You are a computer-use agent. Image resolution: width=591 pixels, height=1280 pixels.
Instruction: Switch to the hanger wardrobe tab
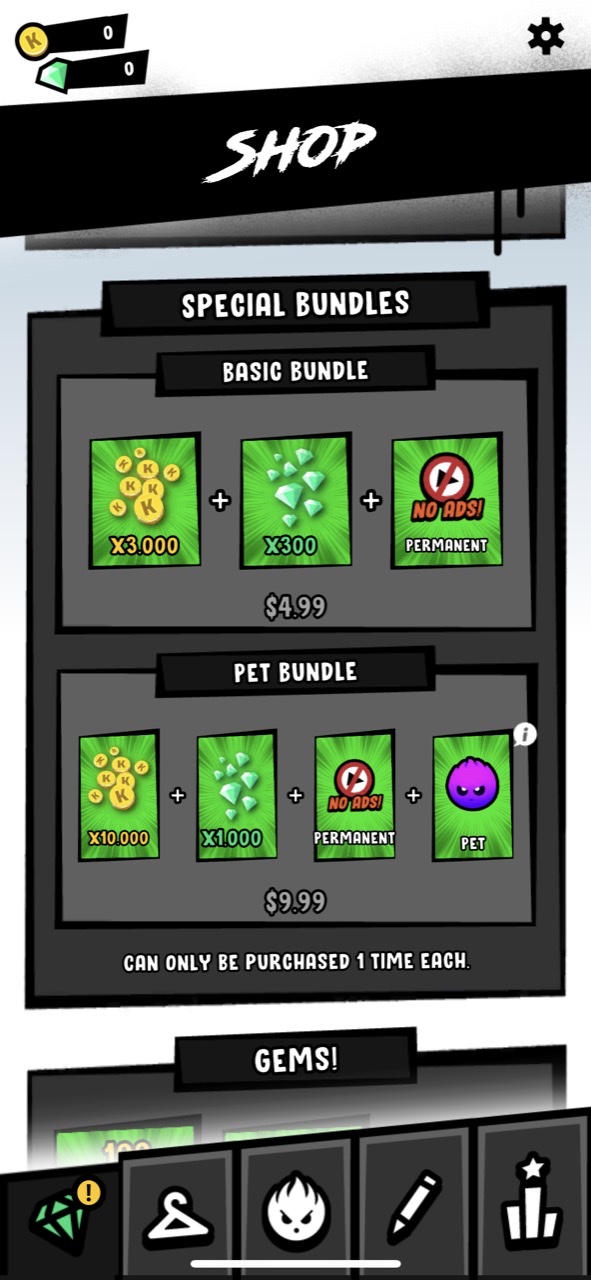click(x=179, y=1214)
